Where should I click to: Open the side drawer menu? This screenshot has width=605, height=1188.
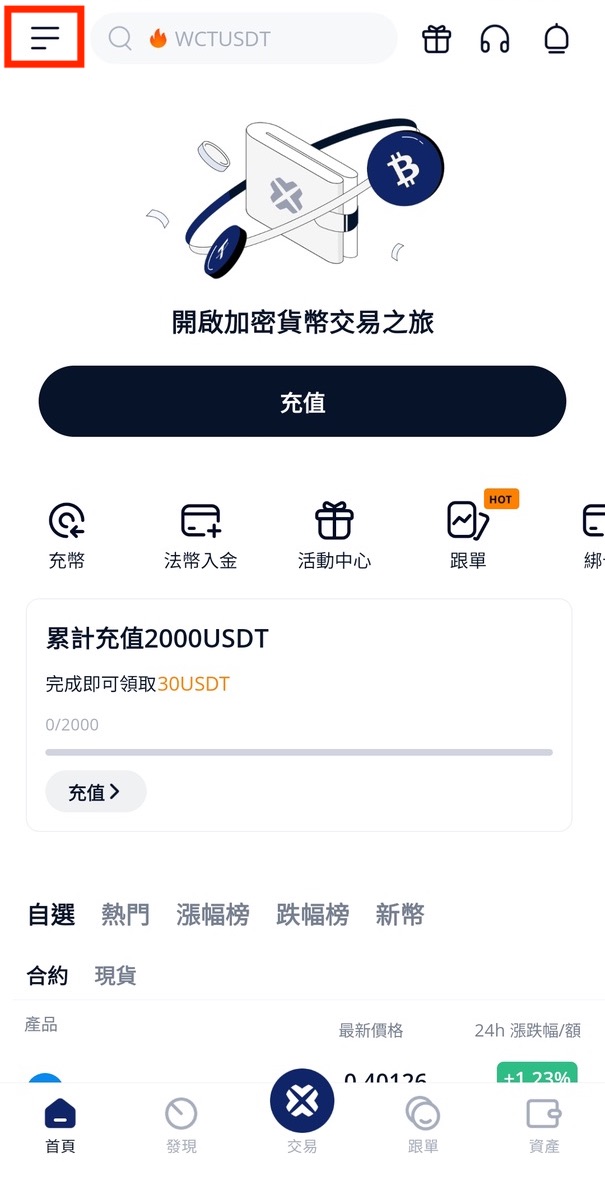point(45,38)
